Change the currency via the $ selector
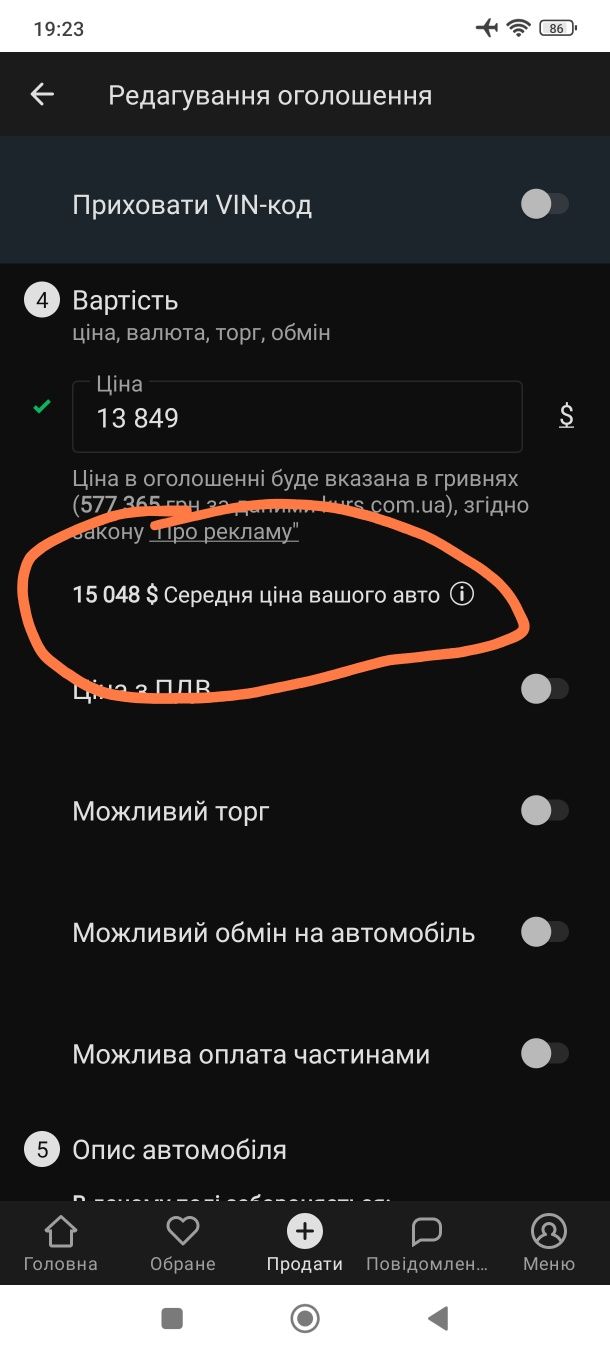610x1356 pixels. (566, 416)
